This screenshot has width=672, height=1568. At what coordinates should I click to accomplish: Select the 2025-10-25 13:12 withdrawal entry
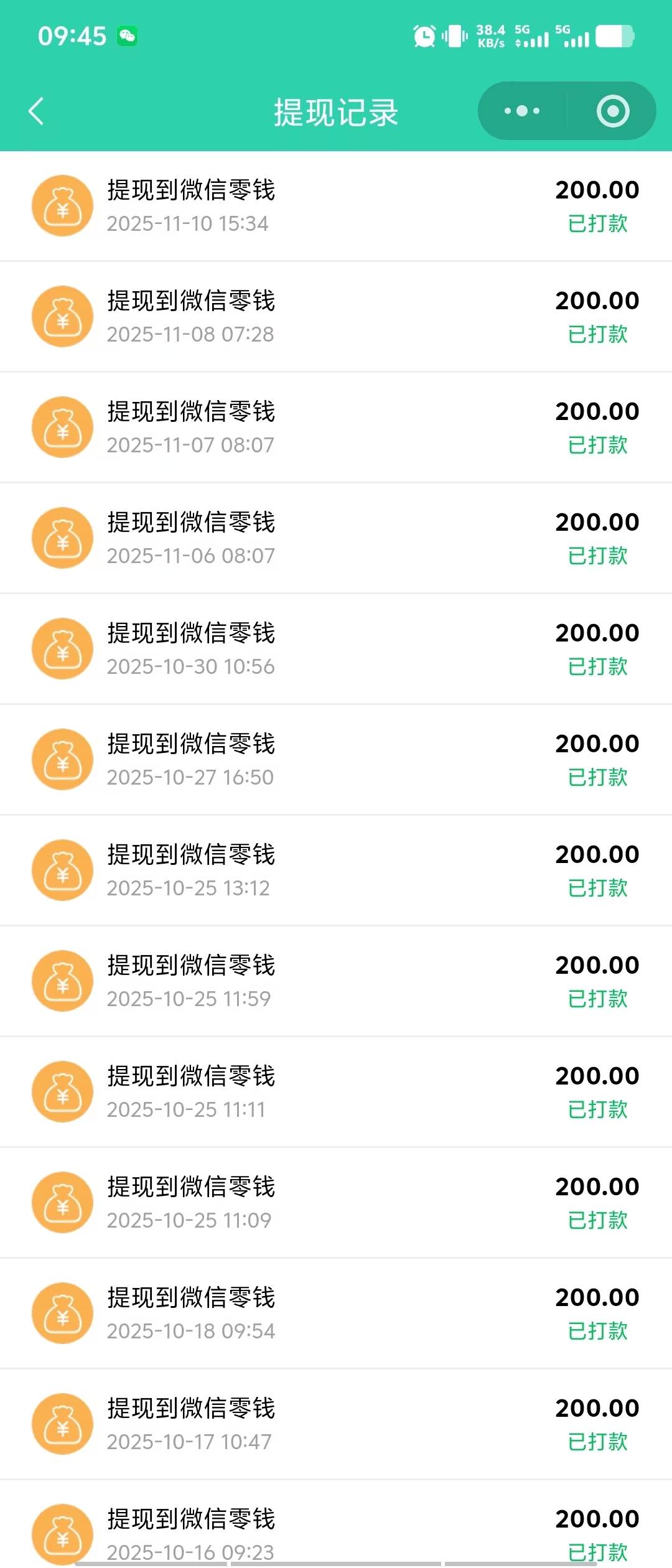pos(336,870)
